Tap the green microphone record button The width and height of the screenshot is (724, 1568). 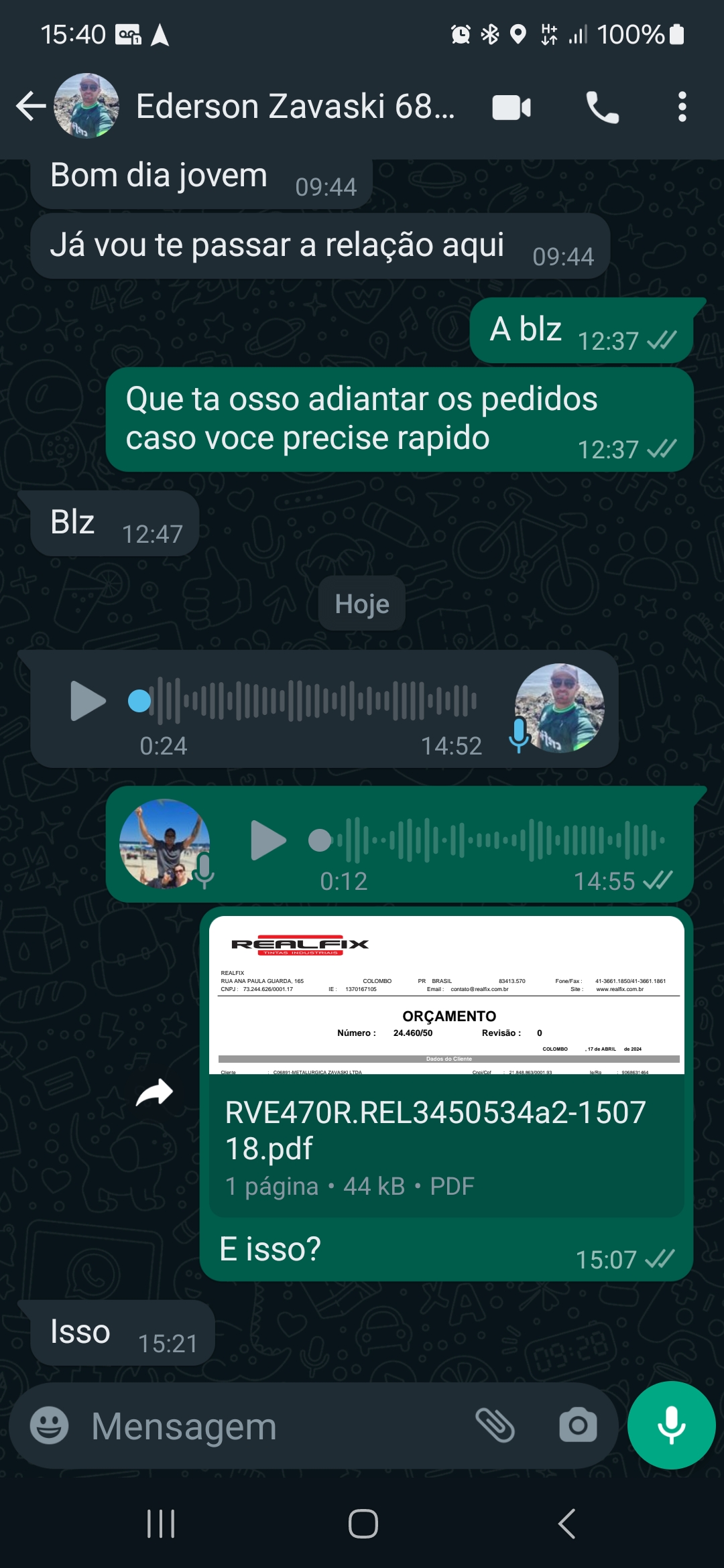(671, 1425)
